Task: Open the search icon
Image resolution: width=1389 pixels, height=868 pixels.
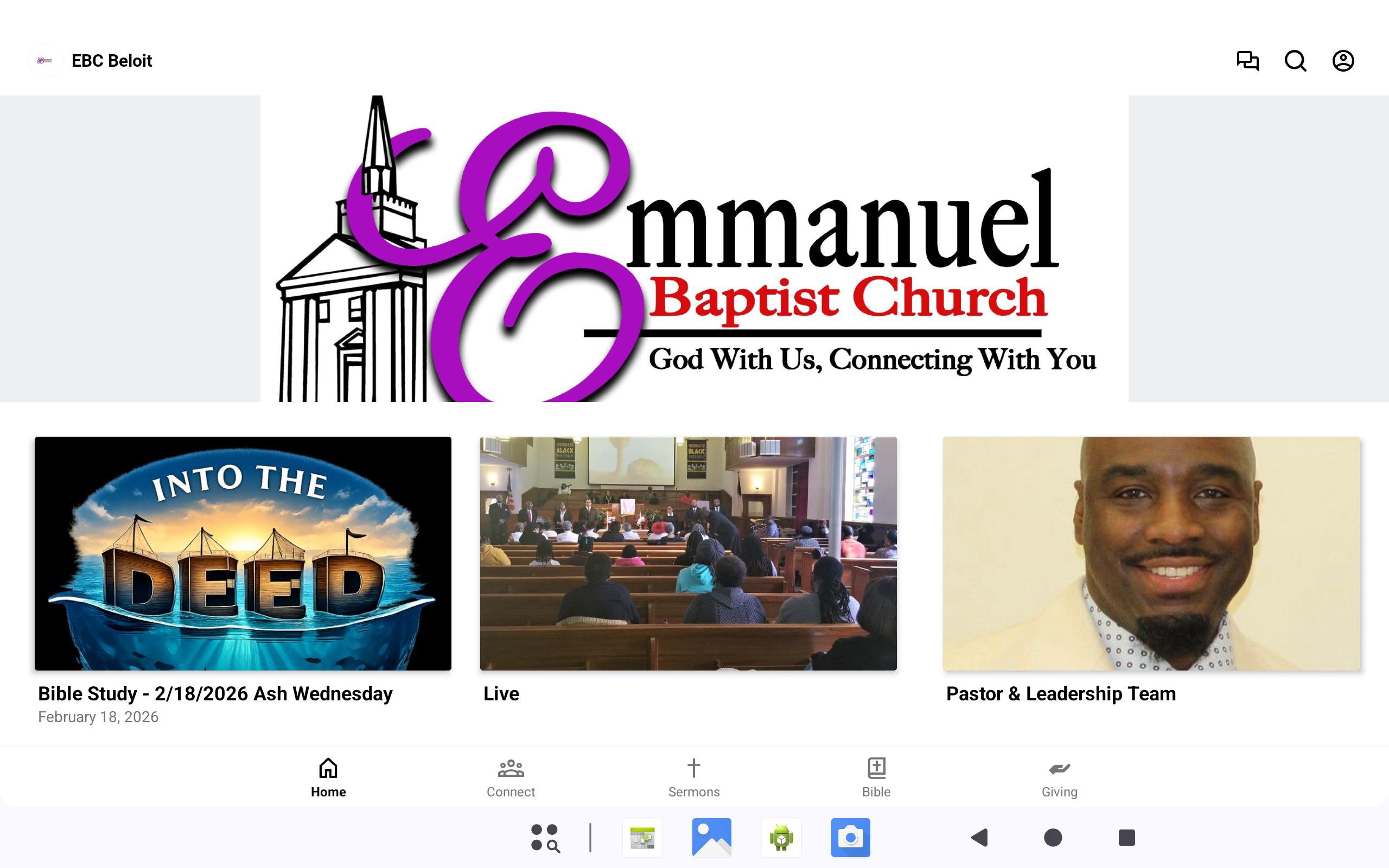Action: (x=1295, y=61)
